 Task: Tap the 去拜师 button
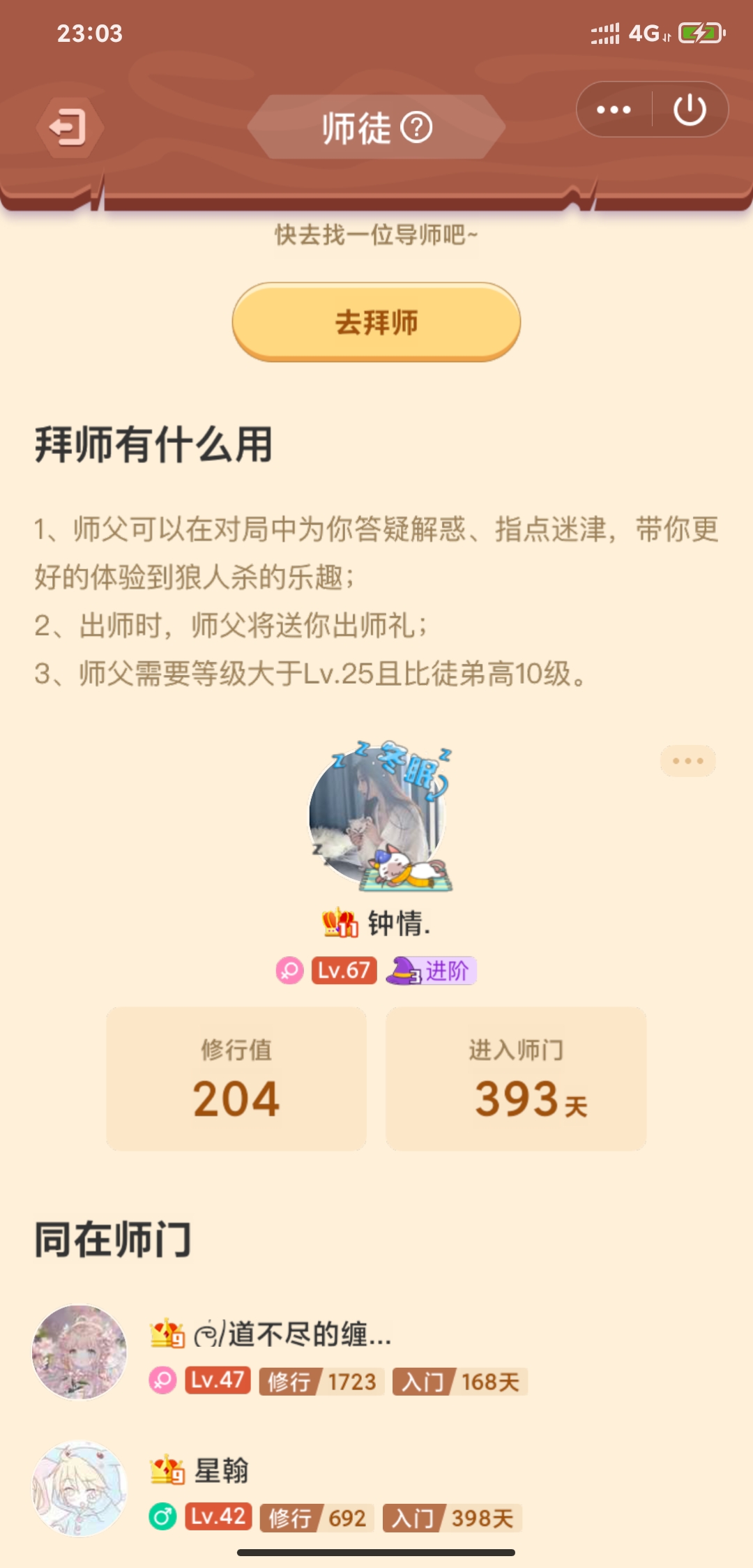(x=376, y=322)
